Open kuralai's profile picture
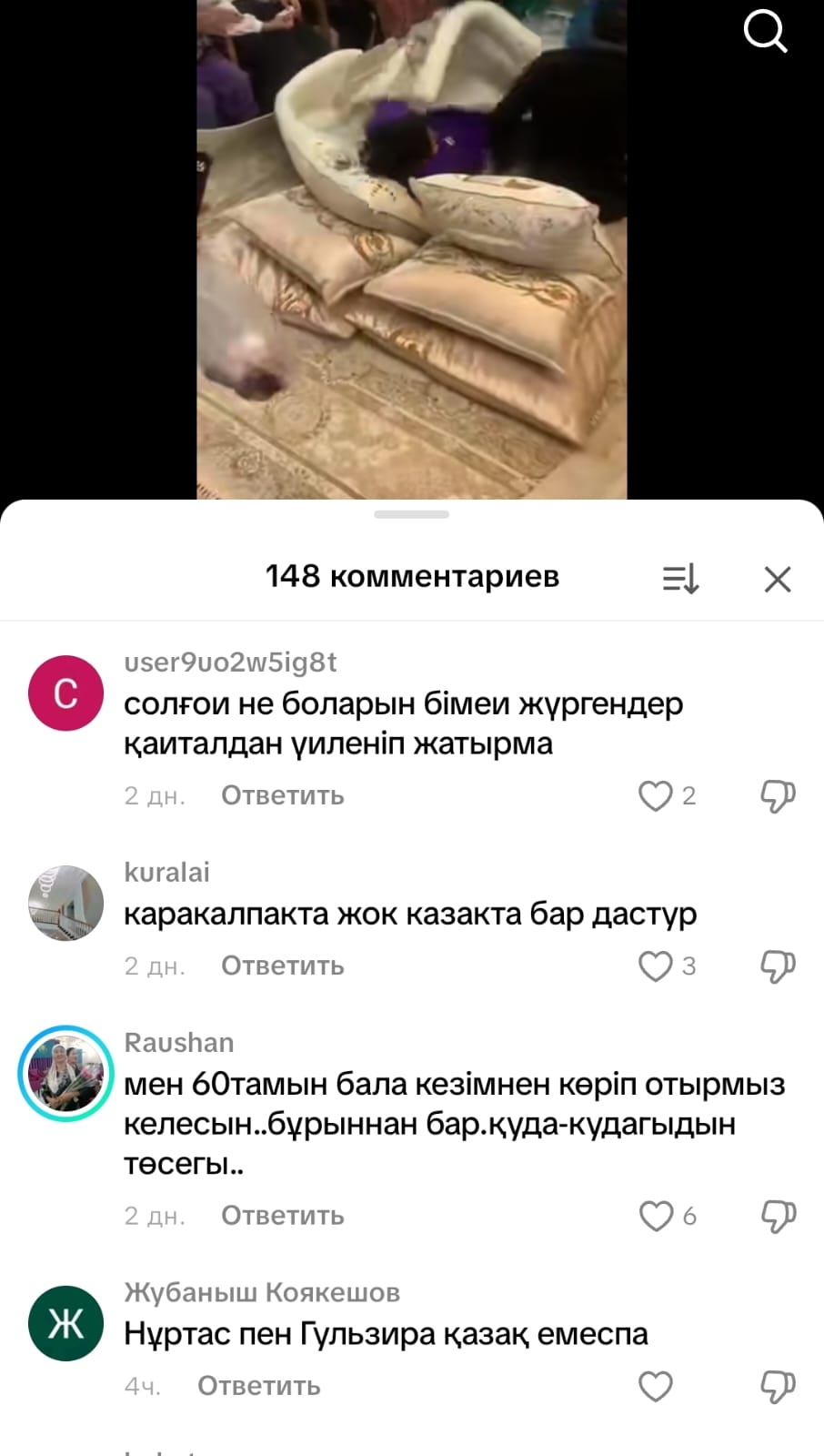The width and height of the screenshot is (824, 1456). tap(65, 903)
